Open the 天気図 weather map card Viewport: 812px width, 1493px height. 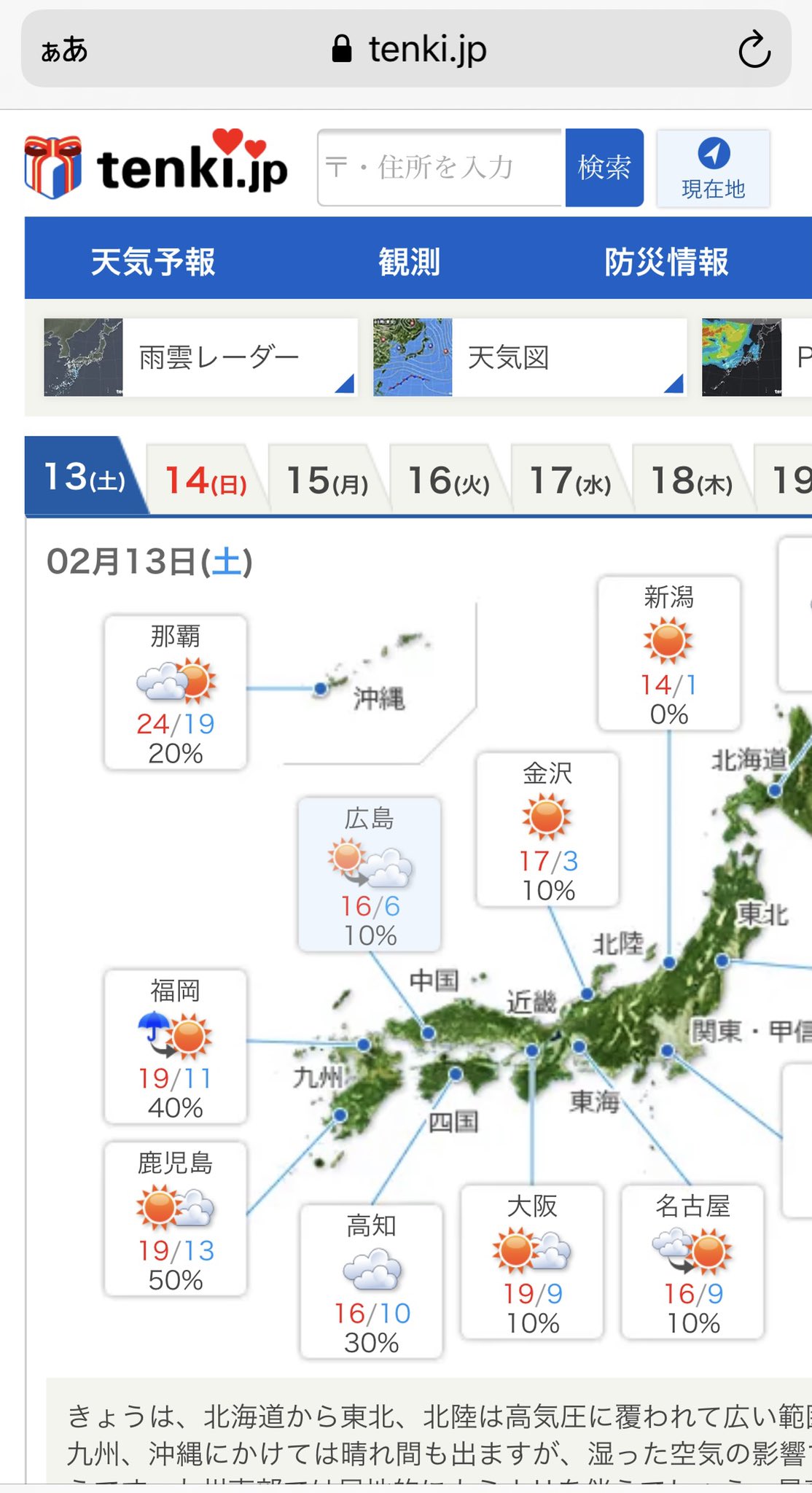(530, 357)
